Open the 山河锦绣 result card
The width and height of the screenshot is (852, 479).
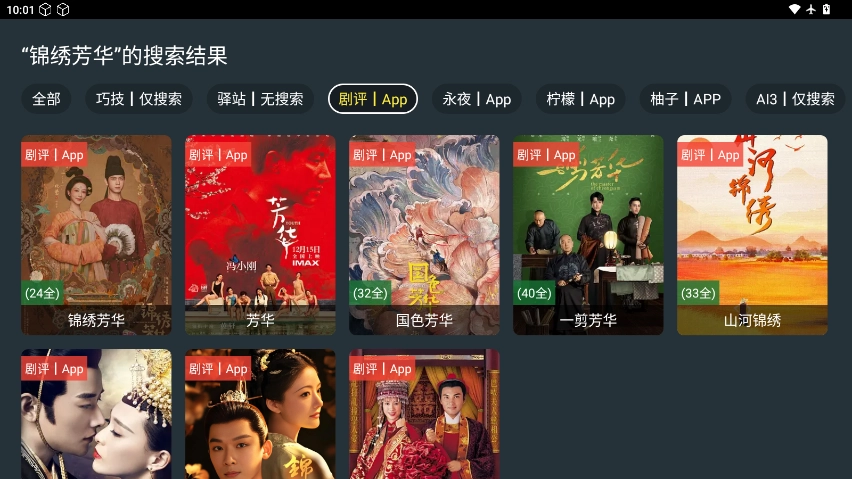point(752,235)
